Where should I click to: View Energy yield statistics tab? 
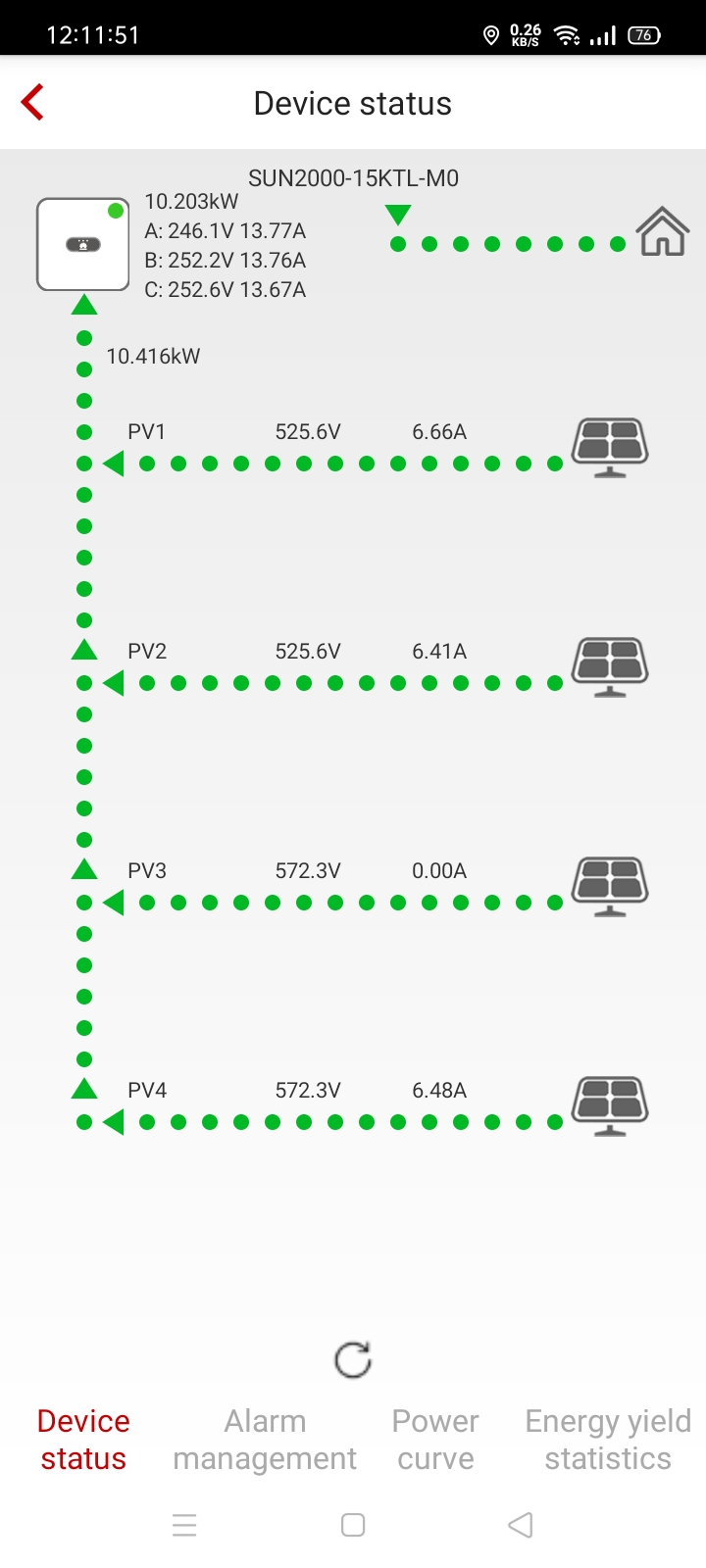[x=608, y=1440]
